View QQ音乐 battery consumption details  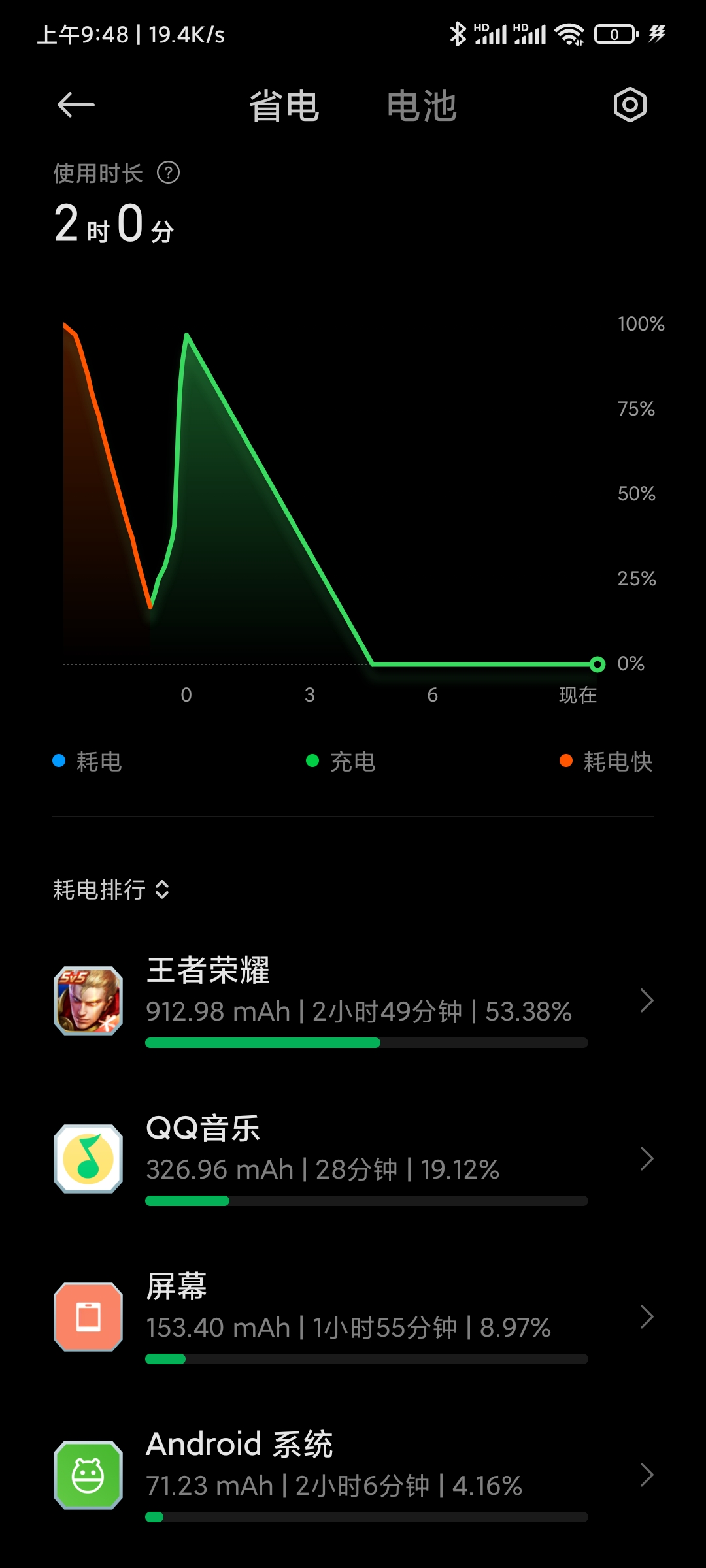353,1159
